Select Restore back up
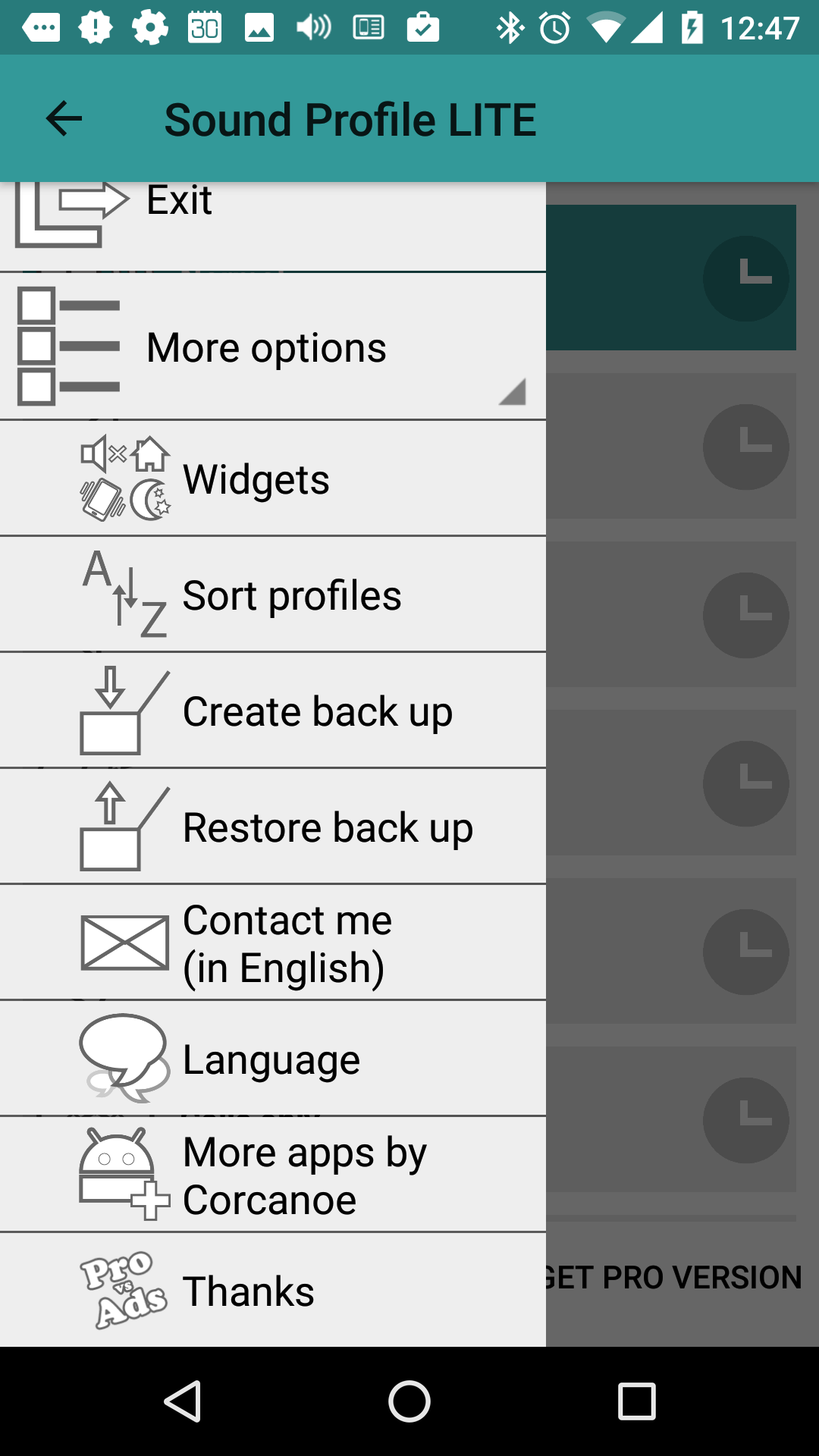The height and width of the screenshot is (1456, 819). [x=273, y=827]
